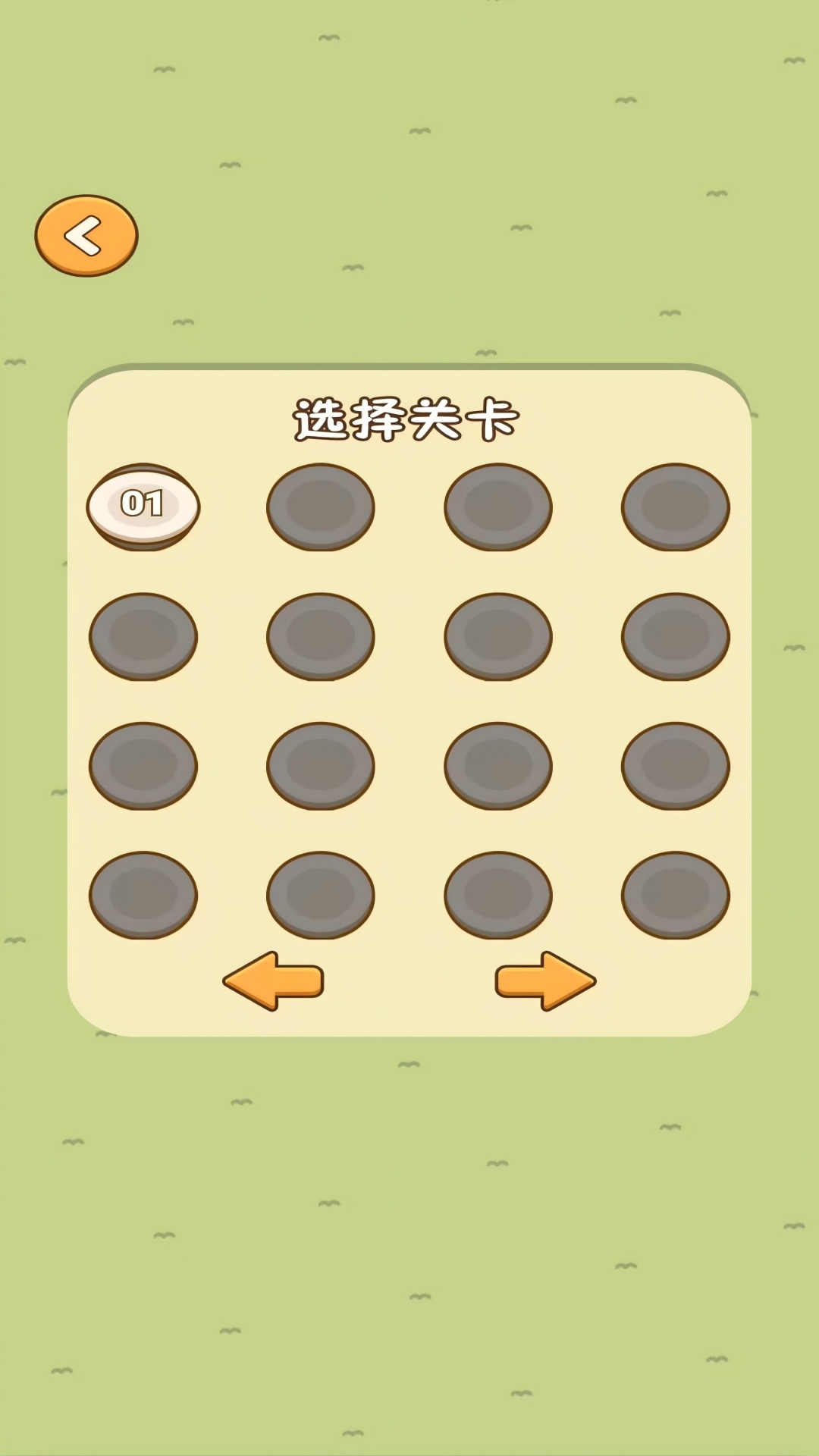Tap the last locked level in bottom row
Screen dimensions: 819x1456
coord(676,895)
